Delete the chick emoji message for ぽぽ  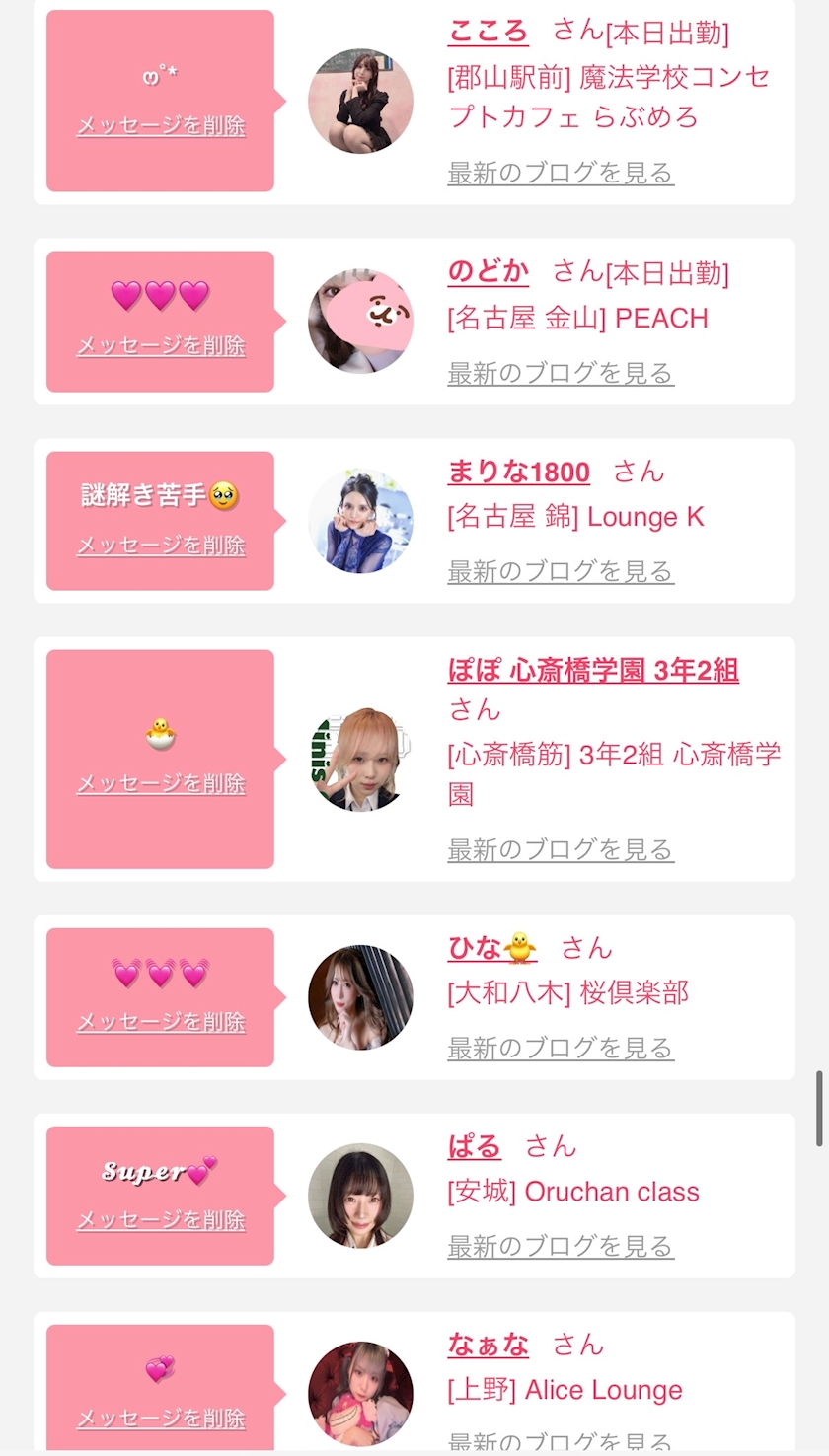161,783
